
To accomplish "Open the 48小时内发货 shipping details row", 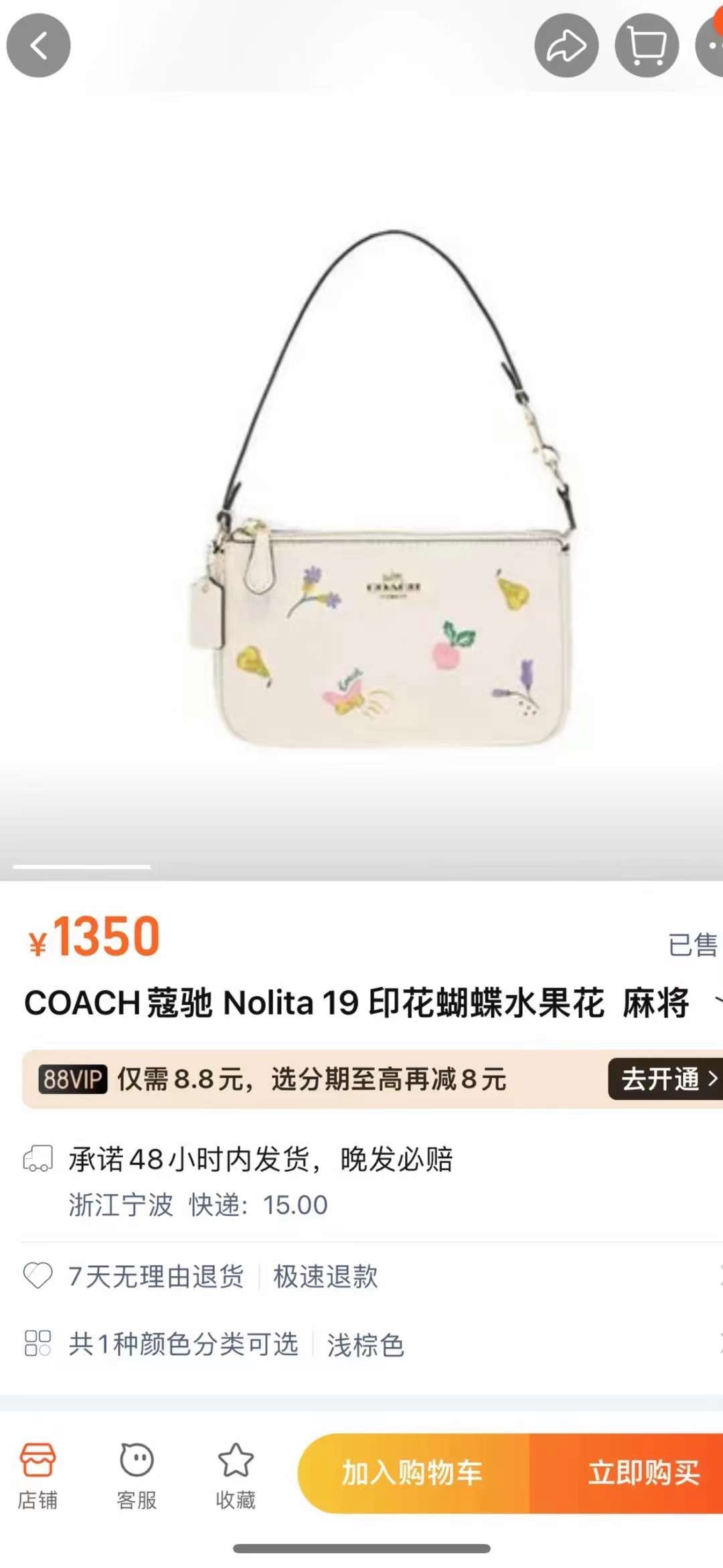I will 261,1159.
